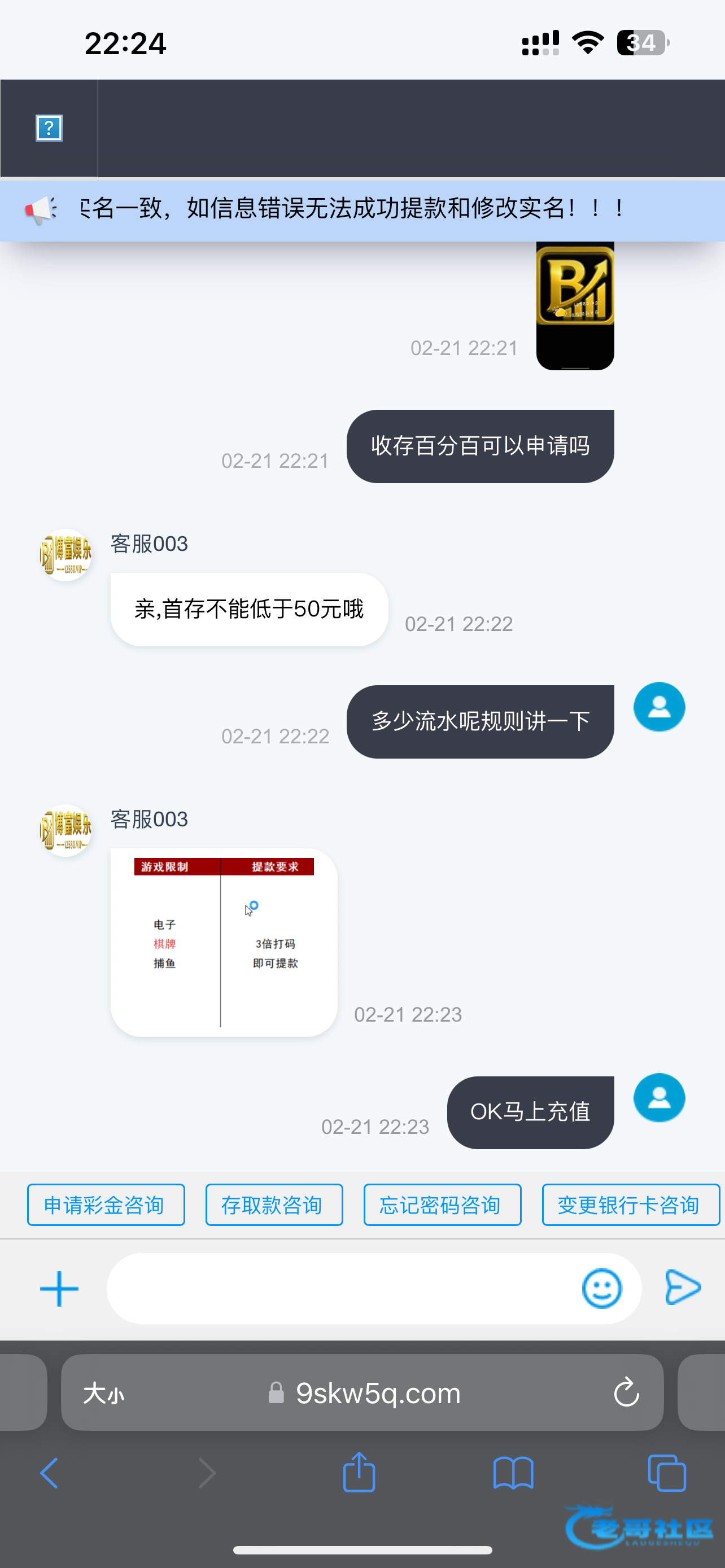
Task: Tap the 9skw5q.com address bar
Action: coord(377,1392)
